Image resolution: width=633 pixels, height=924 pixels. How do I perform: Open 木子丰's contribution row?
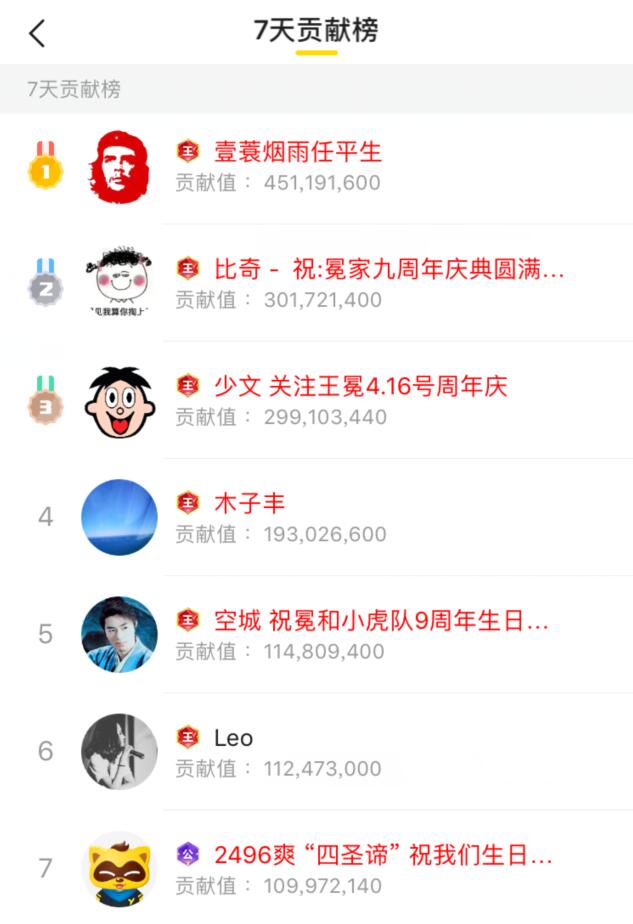click(x=250, y=503)
